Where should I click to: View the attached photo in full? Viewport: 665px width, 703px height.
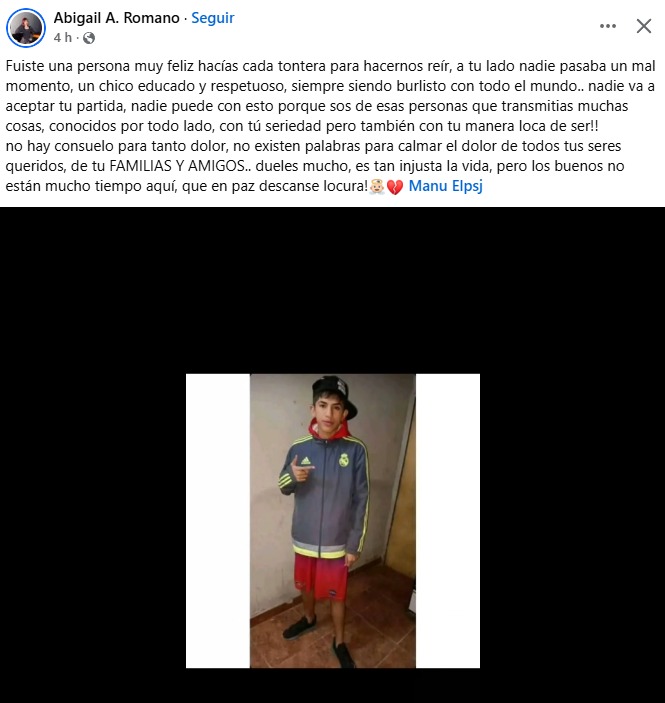pyautogui.click(x=332, y=520)
